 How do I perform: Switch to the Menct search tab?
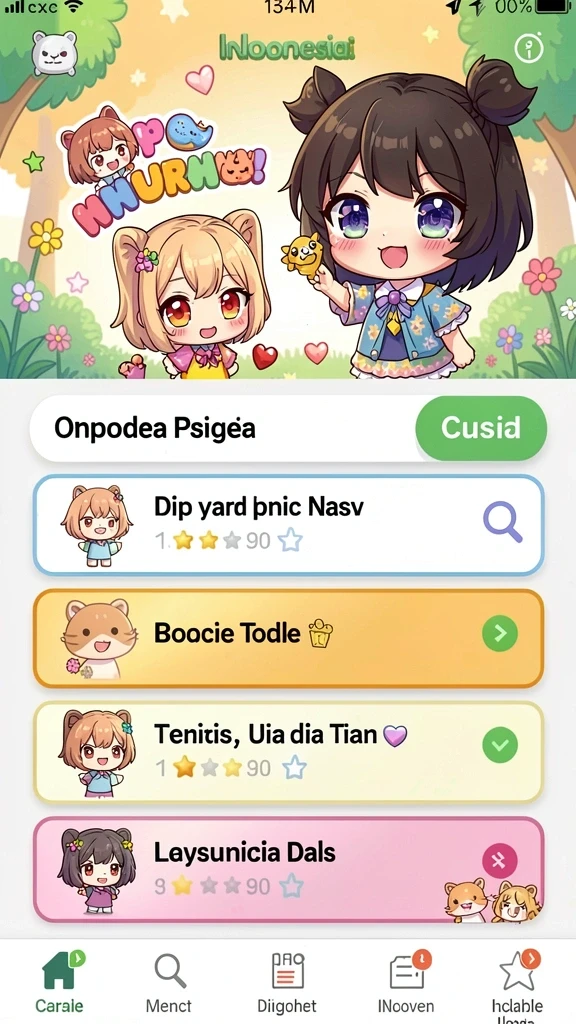pyautogui.click(x=169, y=982)
